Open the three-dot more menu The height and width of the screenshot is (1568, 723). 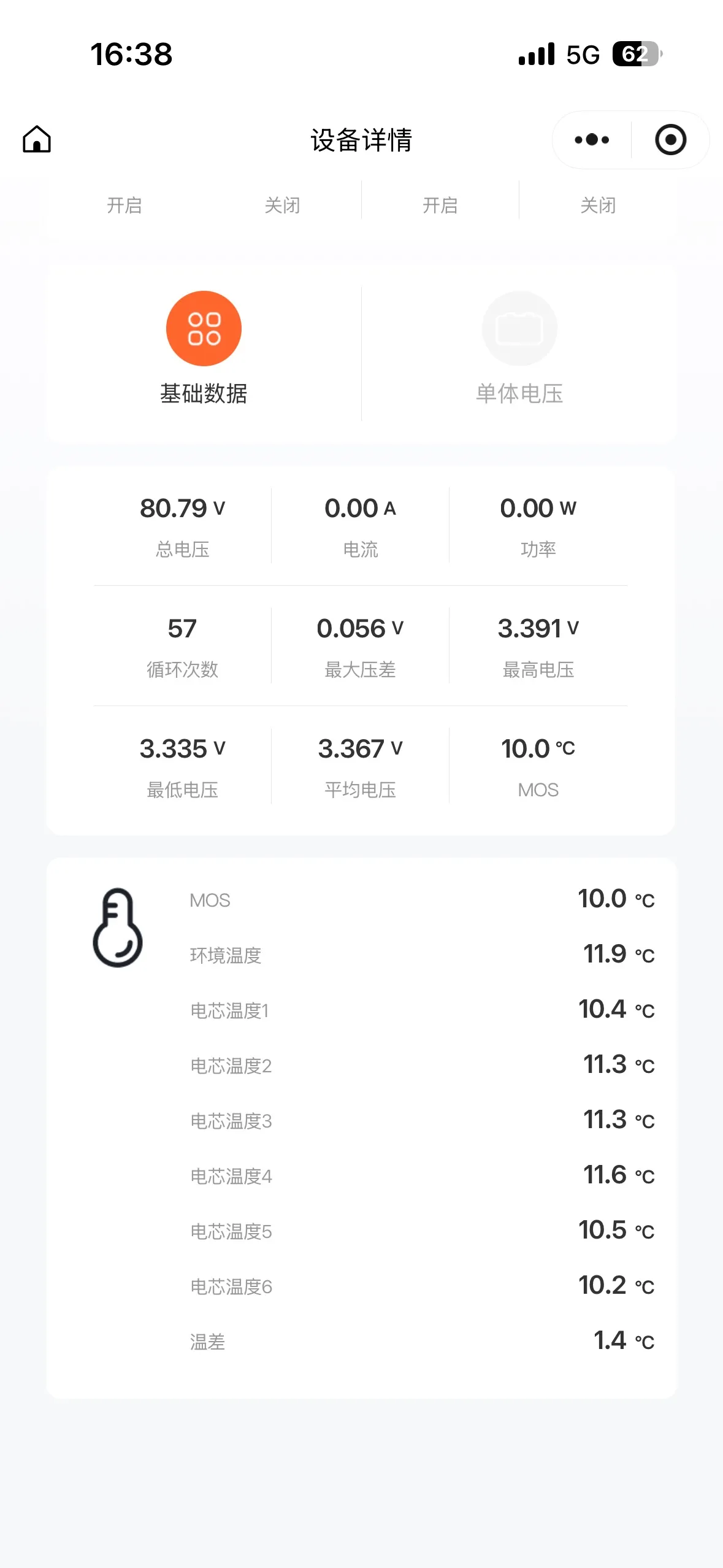pyautogui.click(x=592, y=140)
